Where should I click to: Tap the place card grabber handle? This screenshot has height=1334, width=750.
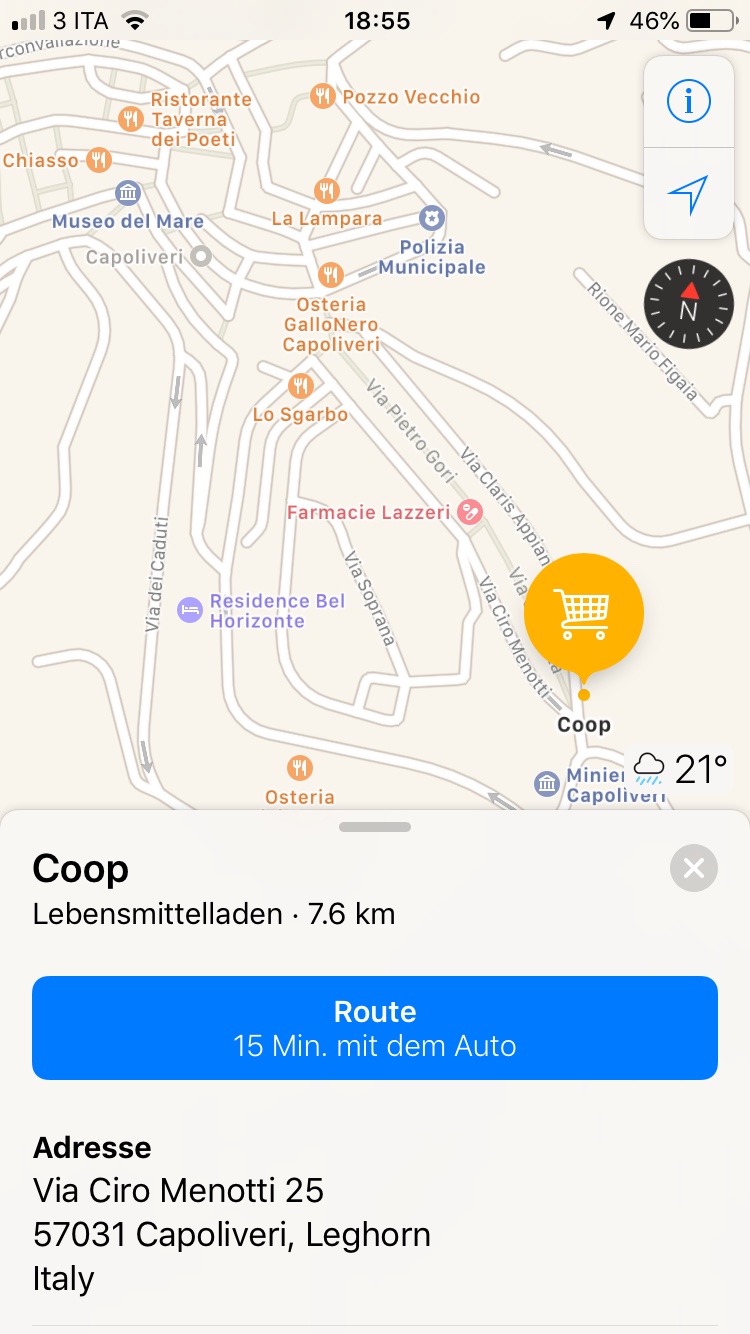pos(375,827)
